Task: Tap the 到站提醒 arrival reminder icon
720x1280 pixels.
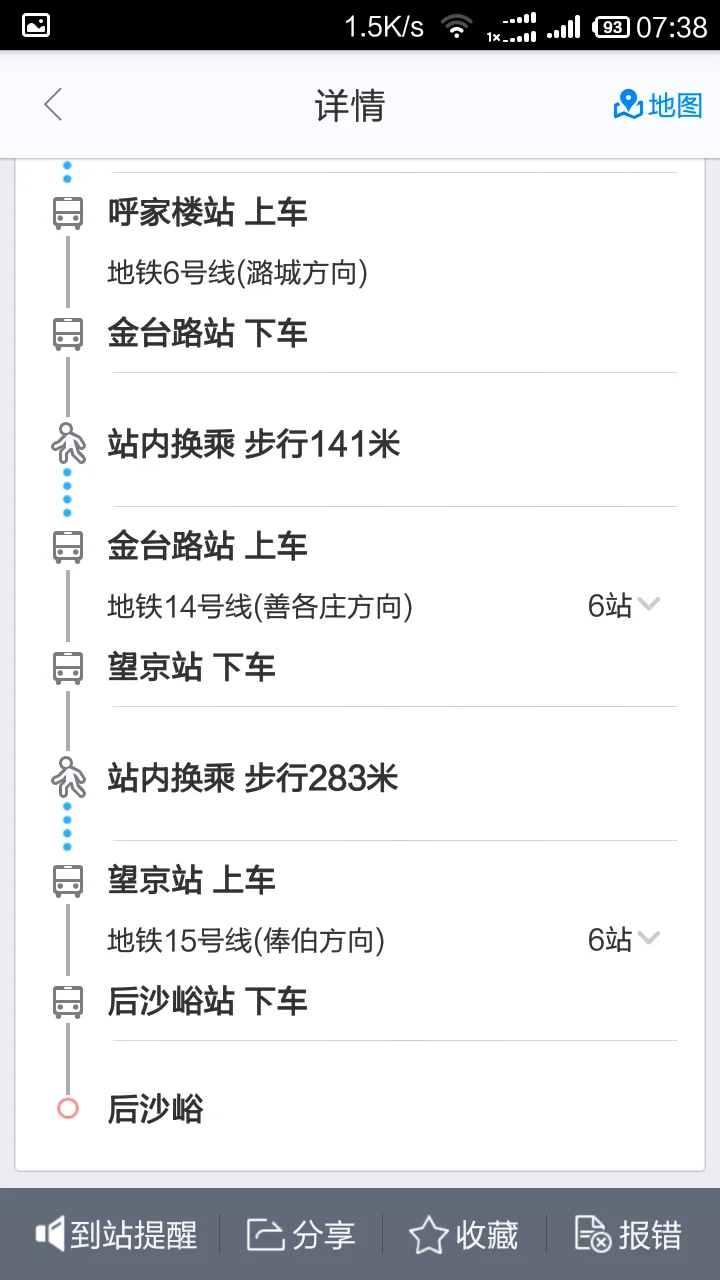Action: (x=50, y=1236)
